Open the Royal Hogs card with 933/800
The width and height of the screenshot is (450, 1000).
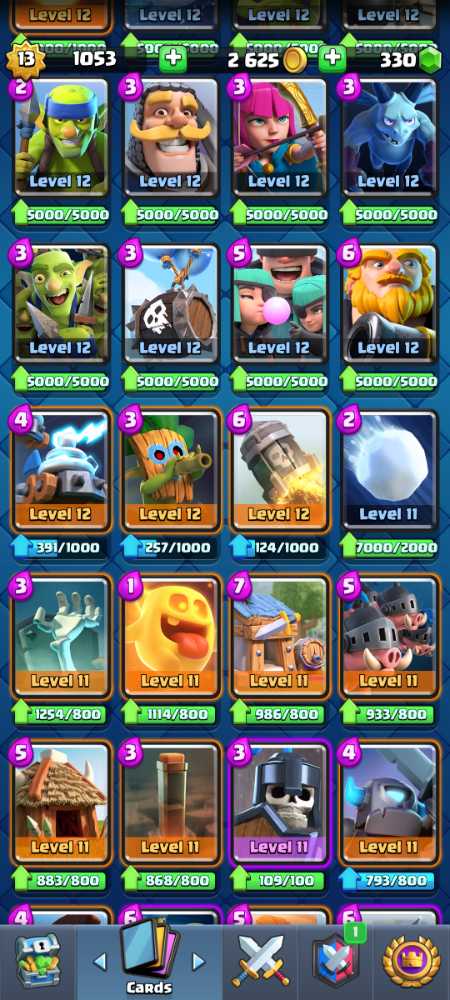click(x=389, y=636)
